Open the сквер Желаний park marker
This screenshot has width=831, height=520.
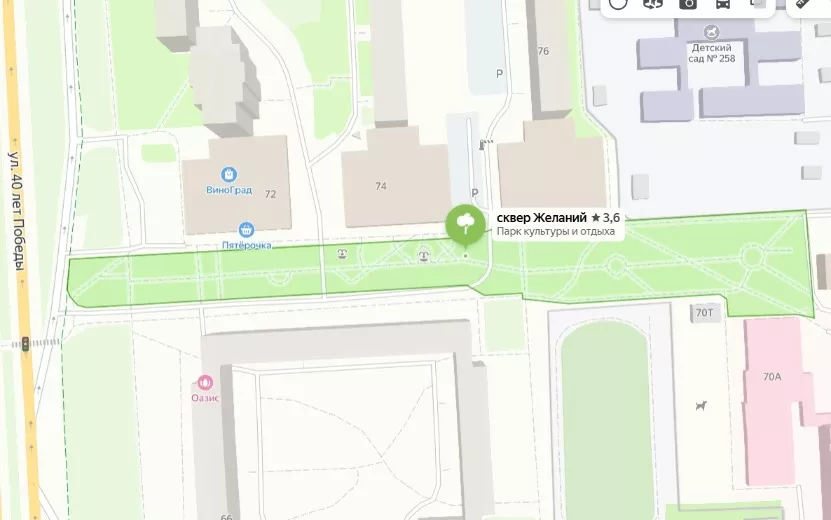465,223
